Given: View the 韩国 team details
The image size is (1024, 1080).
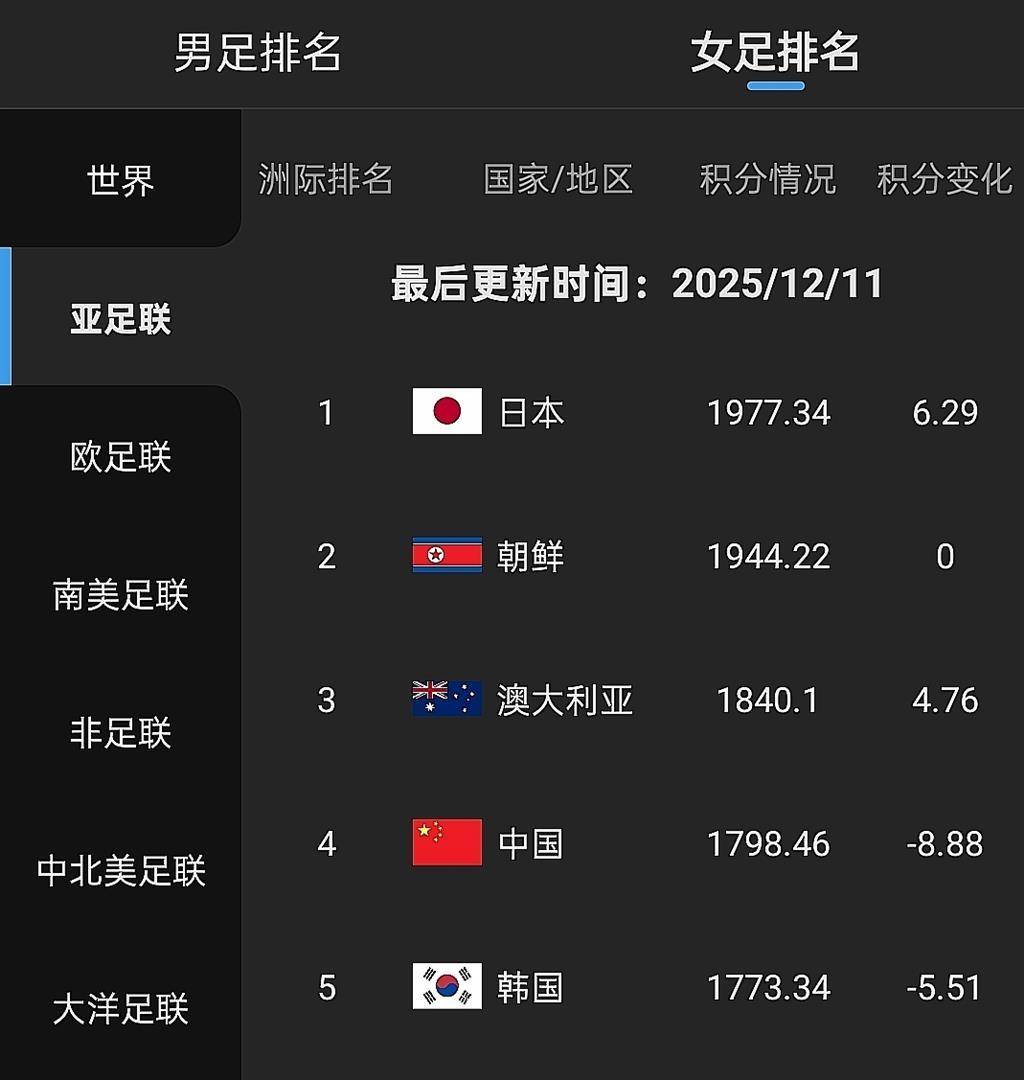Looking at the screenshot, I should tap(531, 988).
